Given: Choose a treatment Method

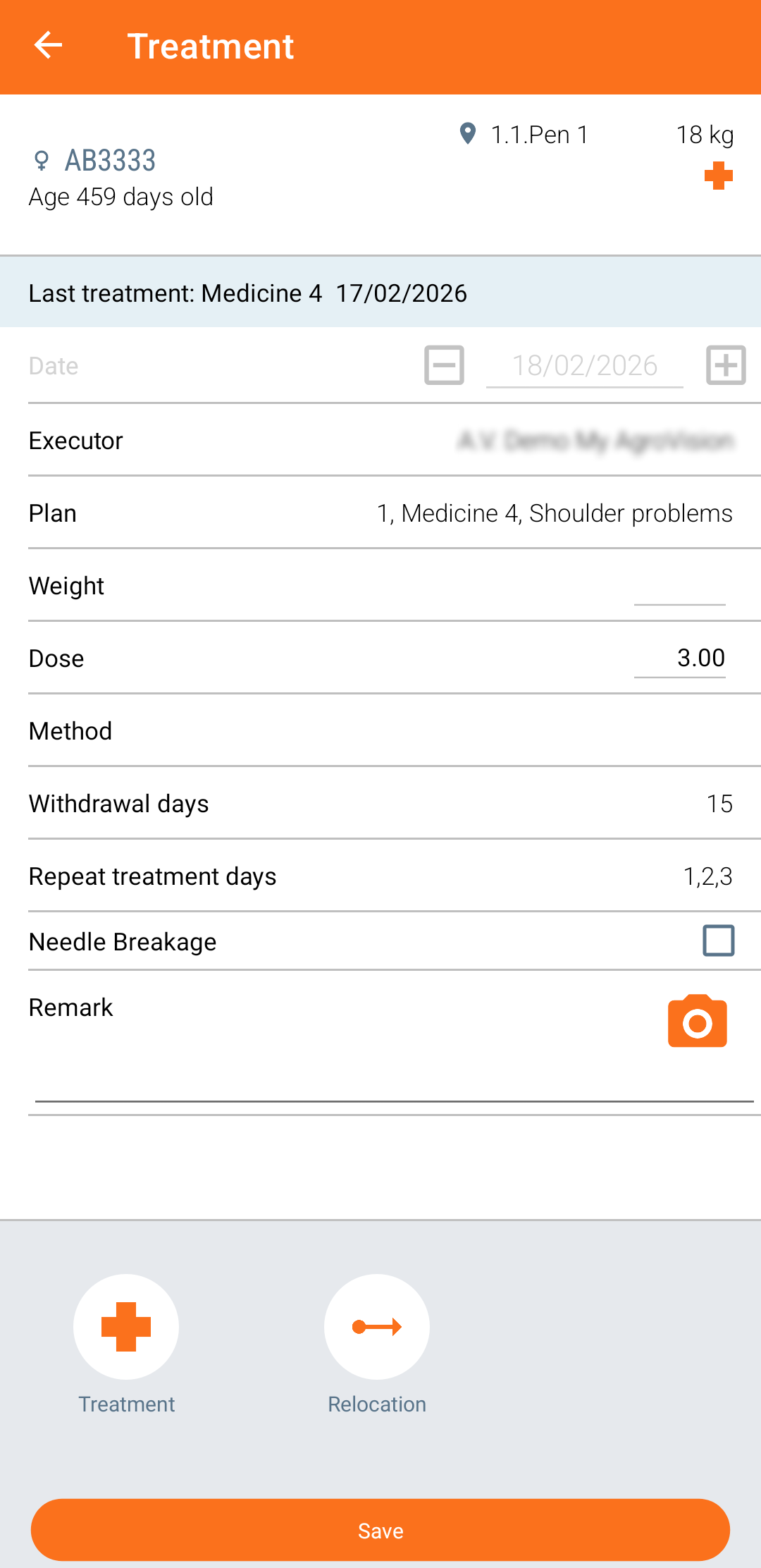Looking at the screenshot, I should 380,731.
